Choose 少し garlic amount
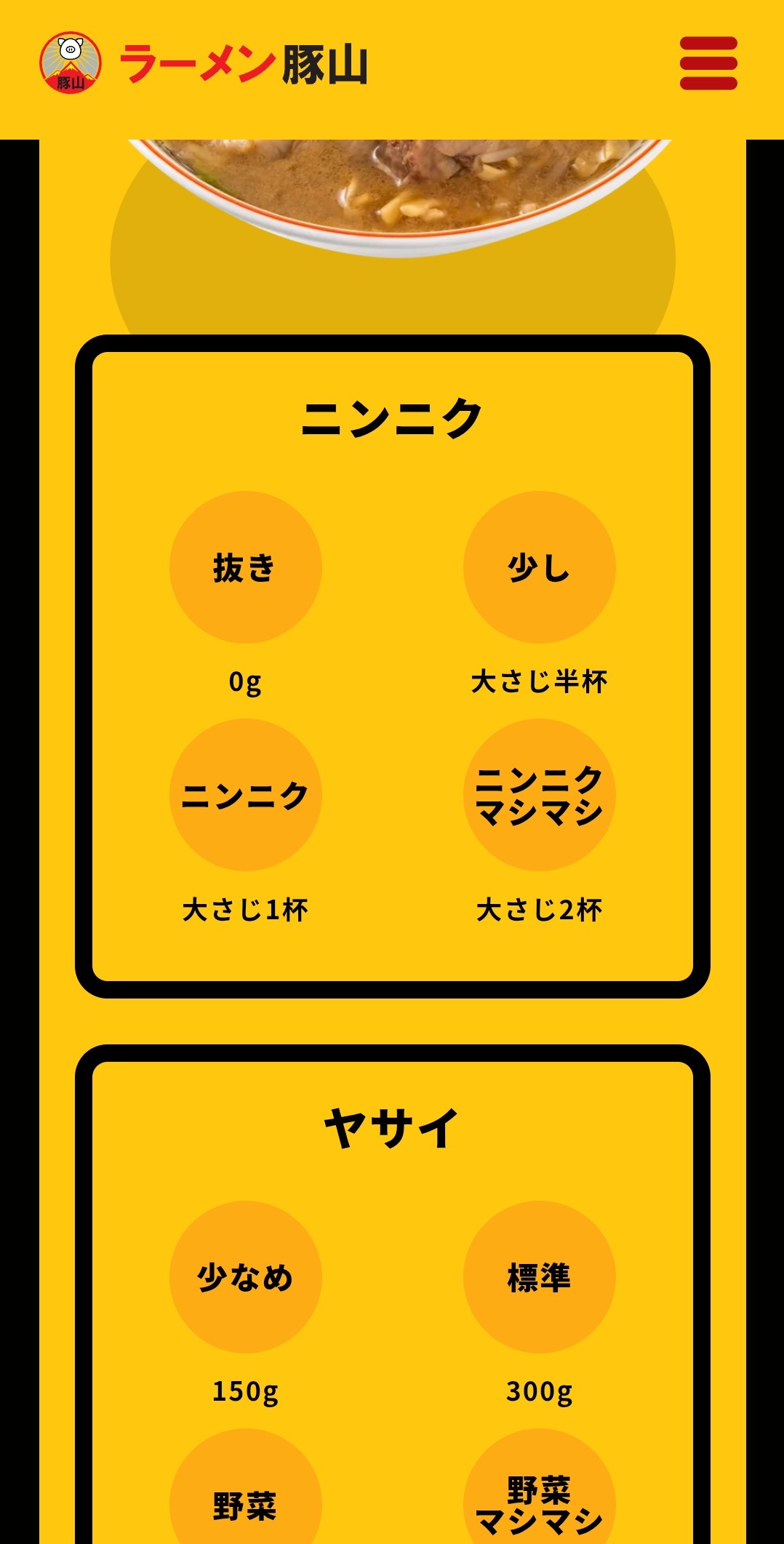The height and width of the screenshot is (1544, 784). click(539, 567)
